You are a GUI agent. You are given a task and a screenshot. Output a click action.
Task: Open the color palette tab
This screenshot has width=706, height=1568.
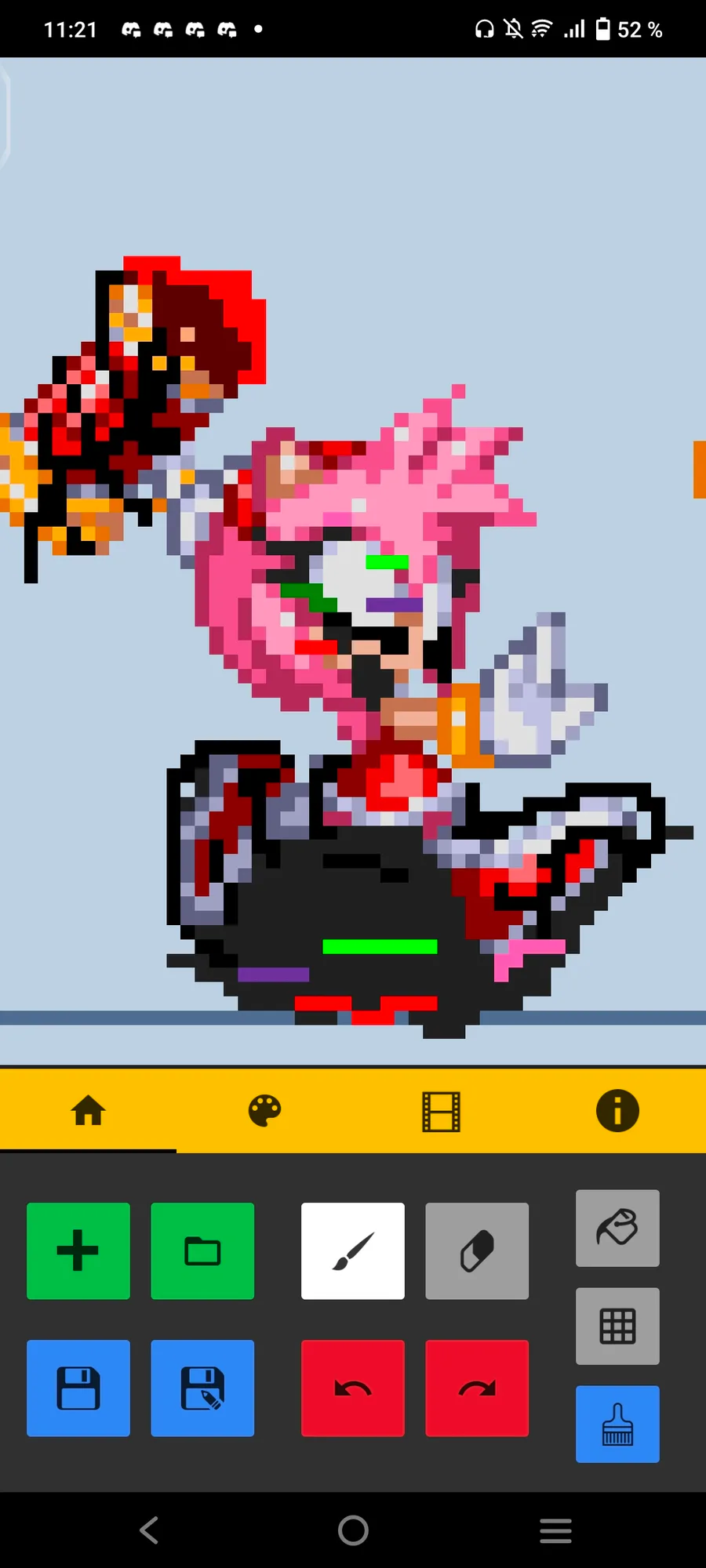[264, 1110]
